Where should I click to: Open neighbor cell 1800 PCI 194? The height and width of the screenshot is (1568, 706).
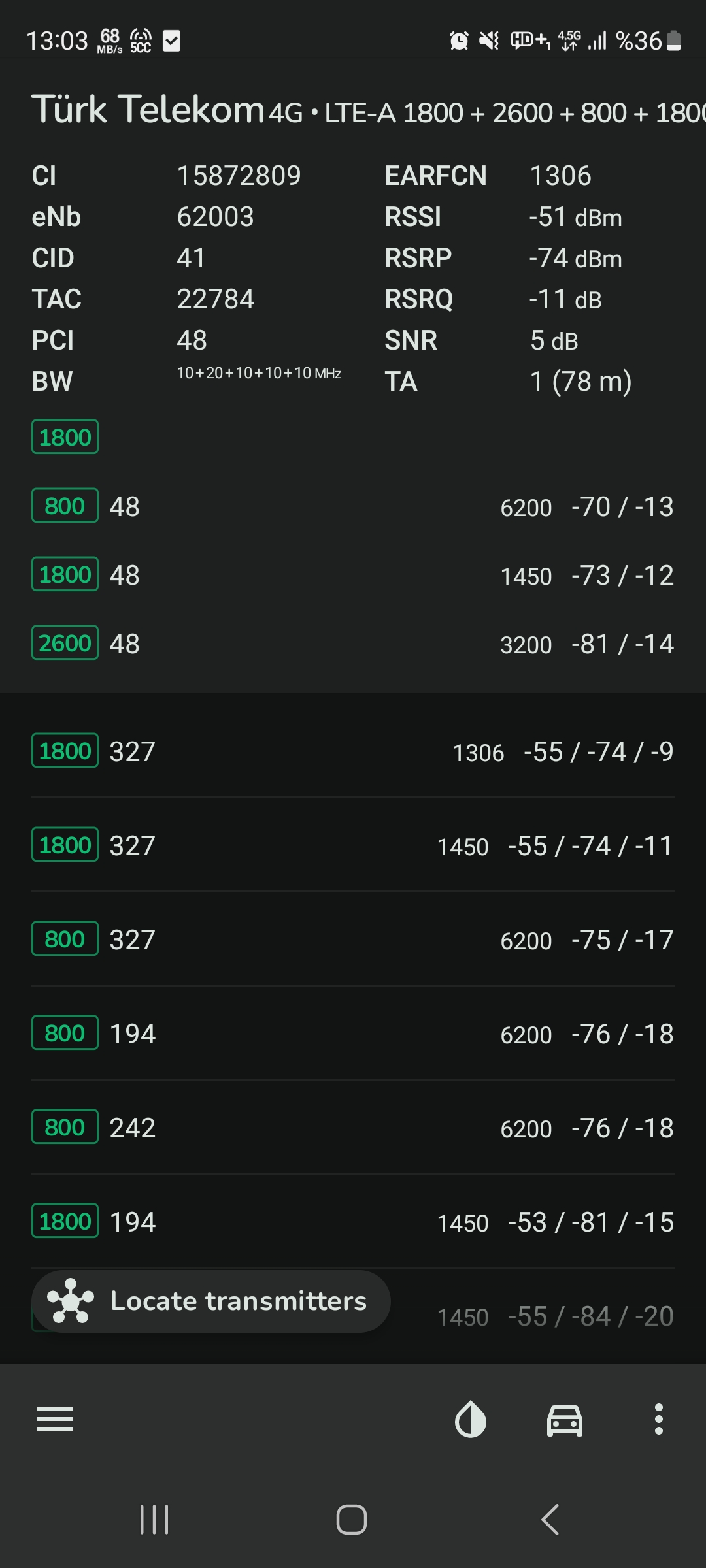[353, 1222]
